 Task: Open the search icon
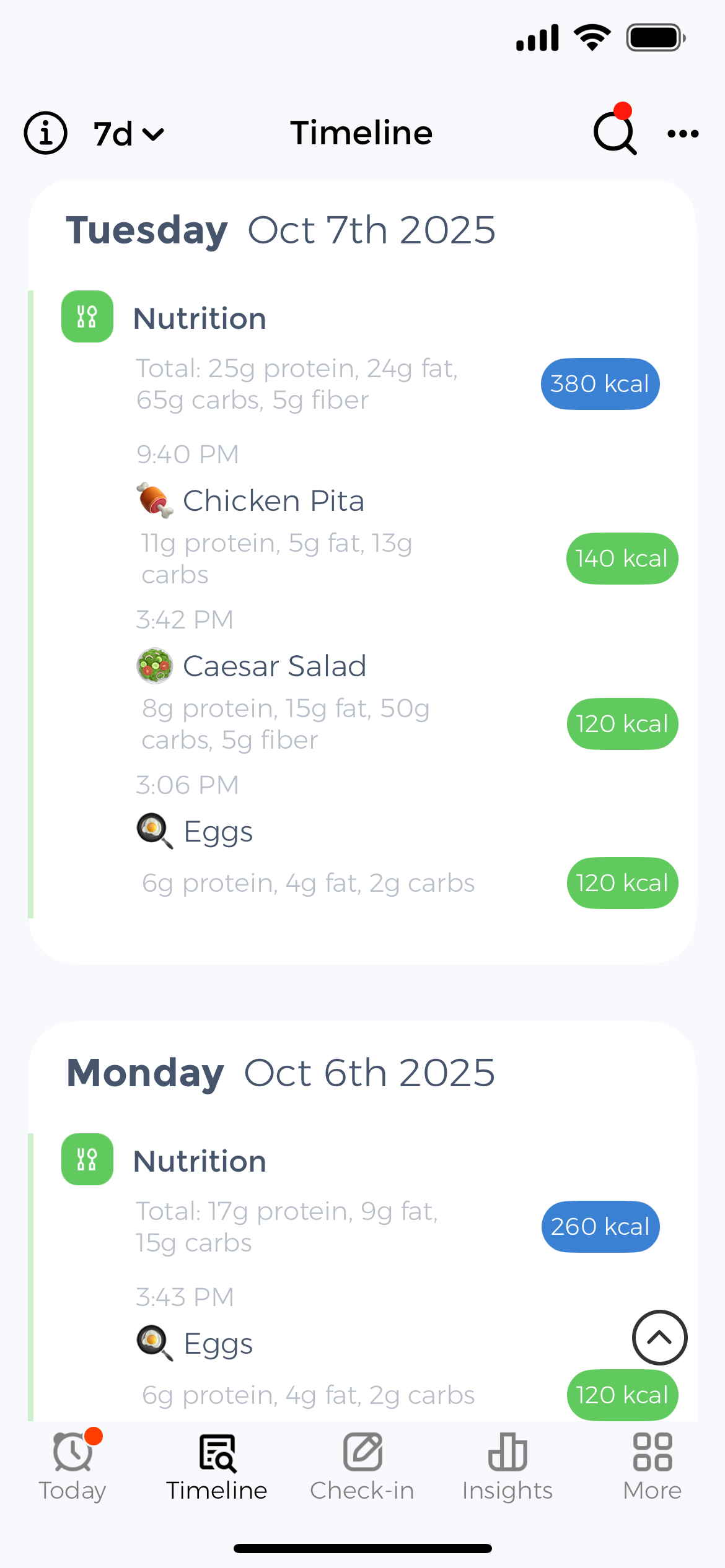[613, 133]
